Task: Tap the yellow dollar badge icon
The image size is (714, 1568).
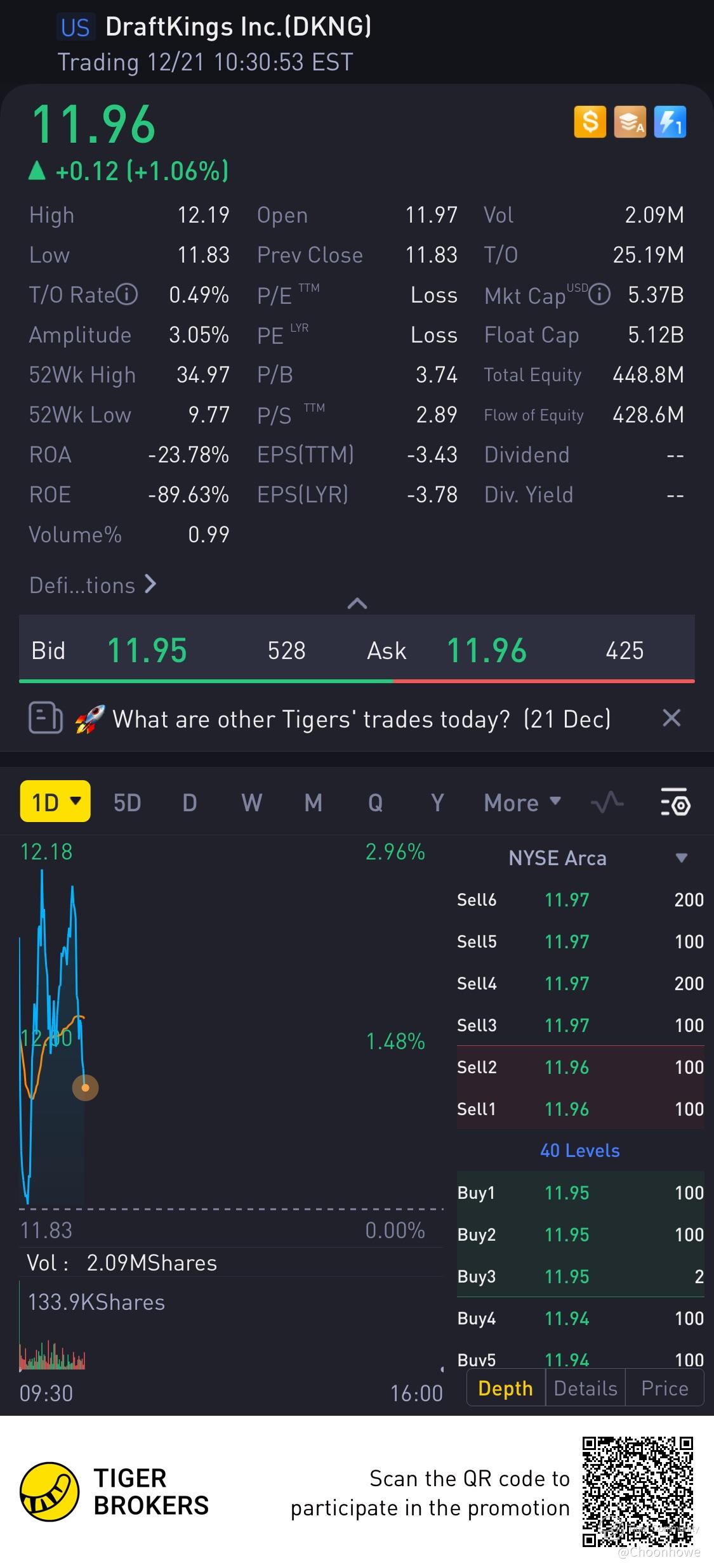Action: 590,122
